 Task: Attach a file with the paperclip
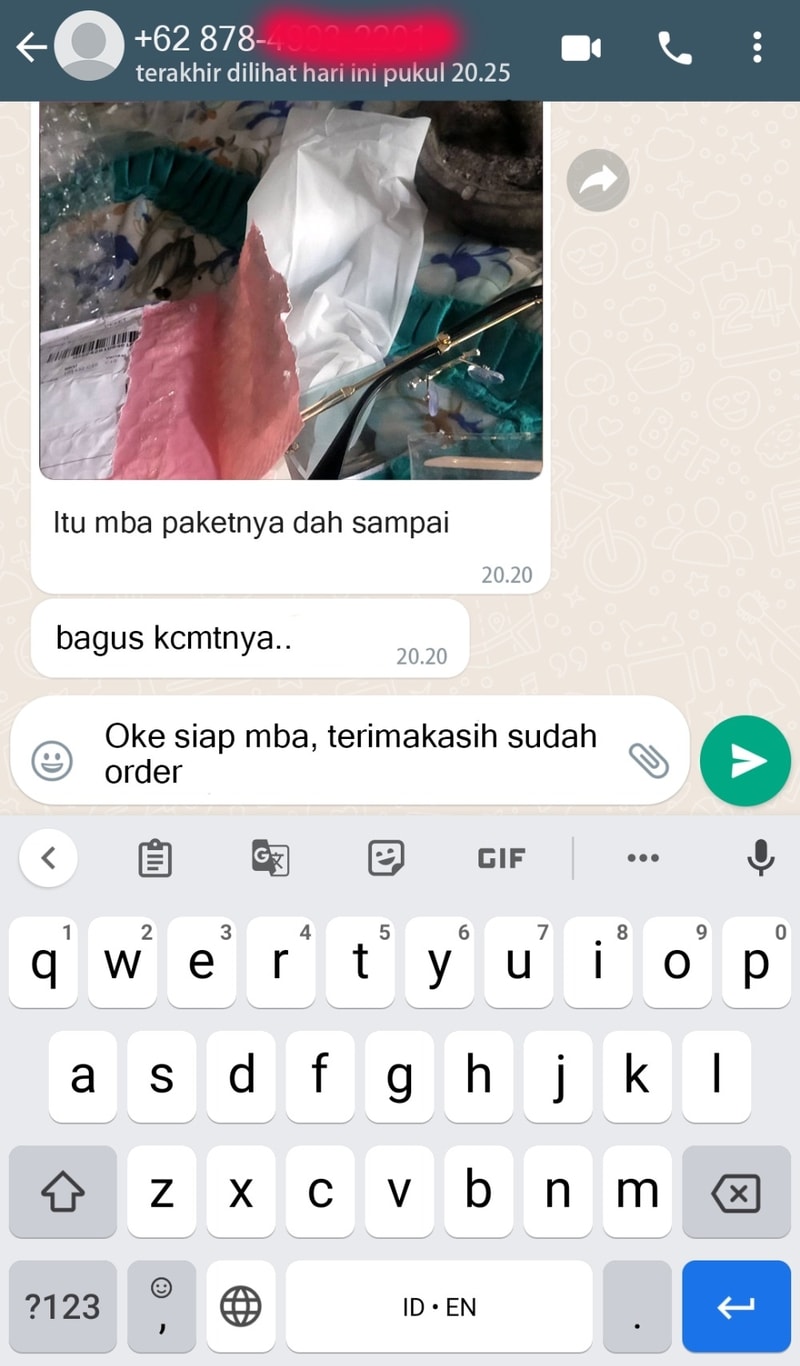pos(647,761)
